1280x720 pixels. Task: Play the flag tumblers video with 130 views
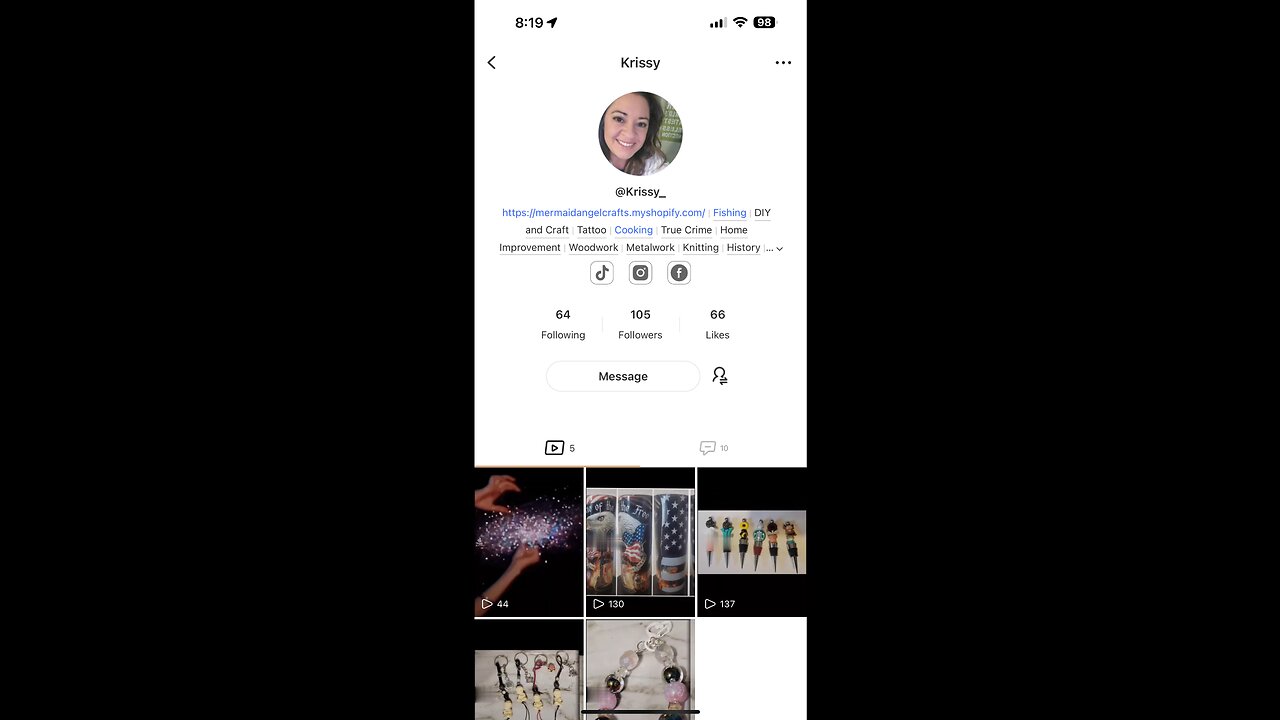point(640,542)
